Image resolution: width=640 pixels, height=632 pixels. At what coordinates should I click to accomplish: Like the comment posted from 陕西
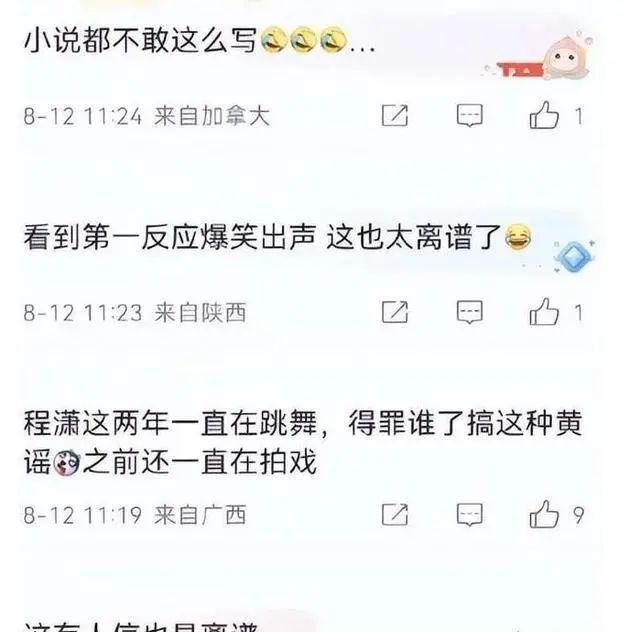(x=545, y=312)
